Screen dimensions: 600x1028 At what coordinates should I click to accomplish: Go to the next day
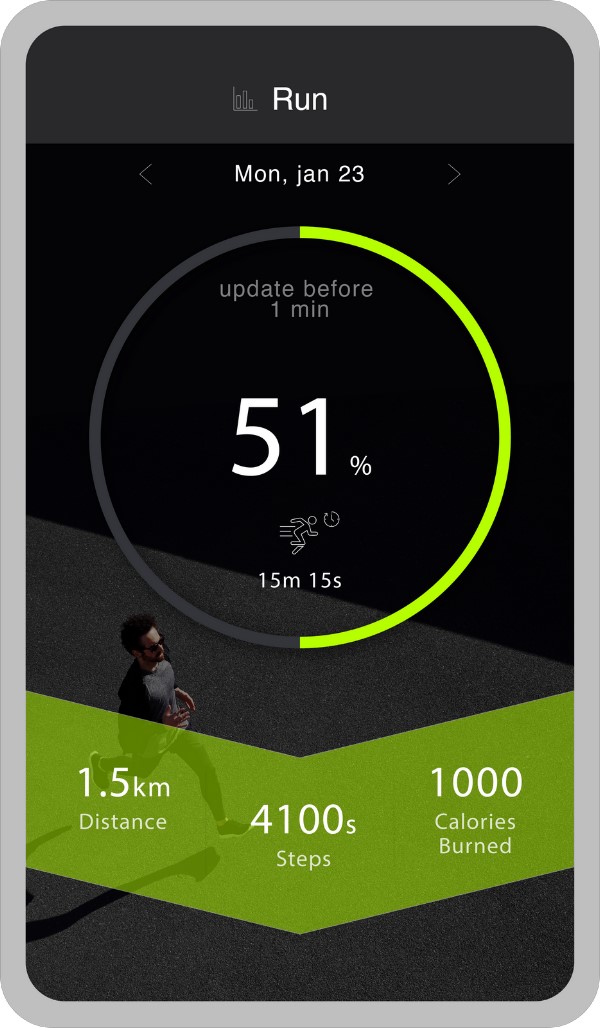tap(454, 175)
